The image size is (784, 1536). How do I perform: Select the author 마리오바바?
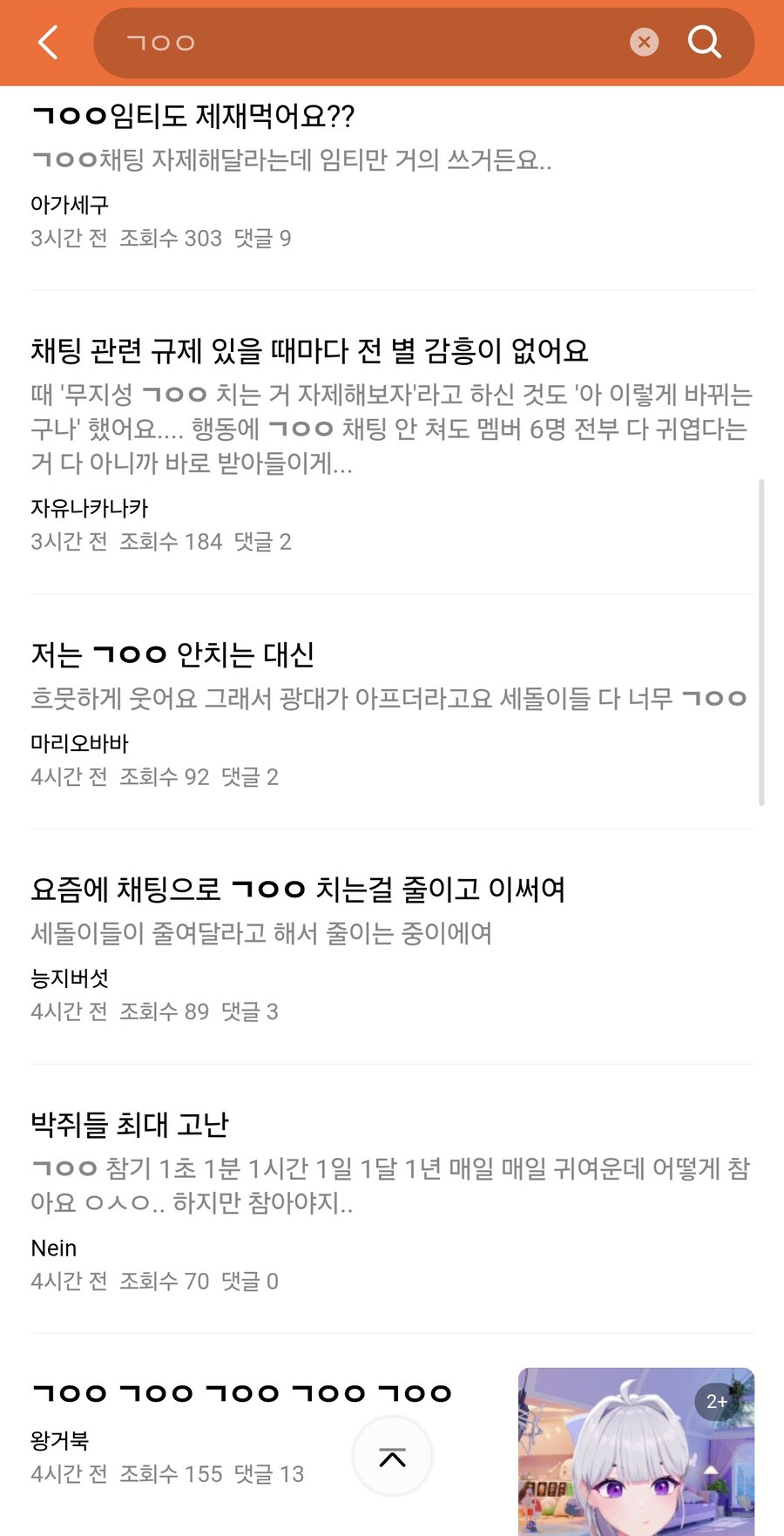[78, 741]
